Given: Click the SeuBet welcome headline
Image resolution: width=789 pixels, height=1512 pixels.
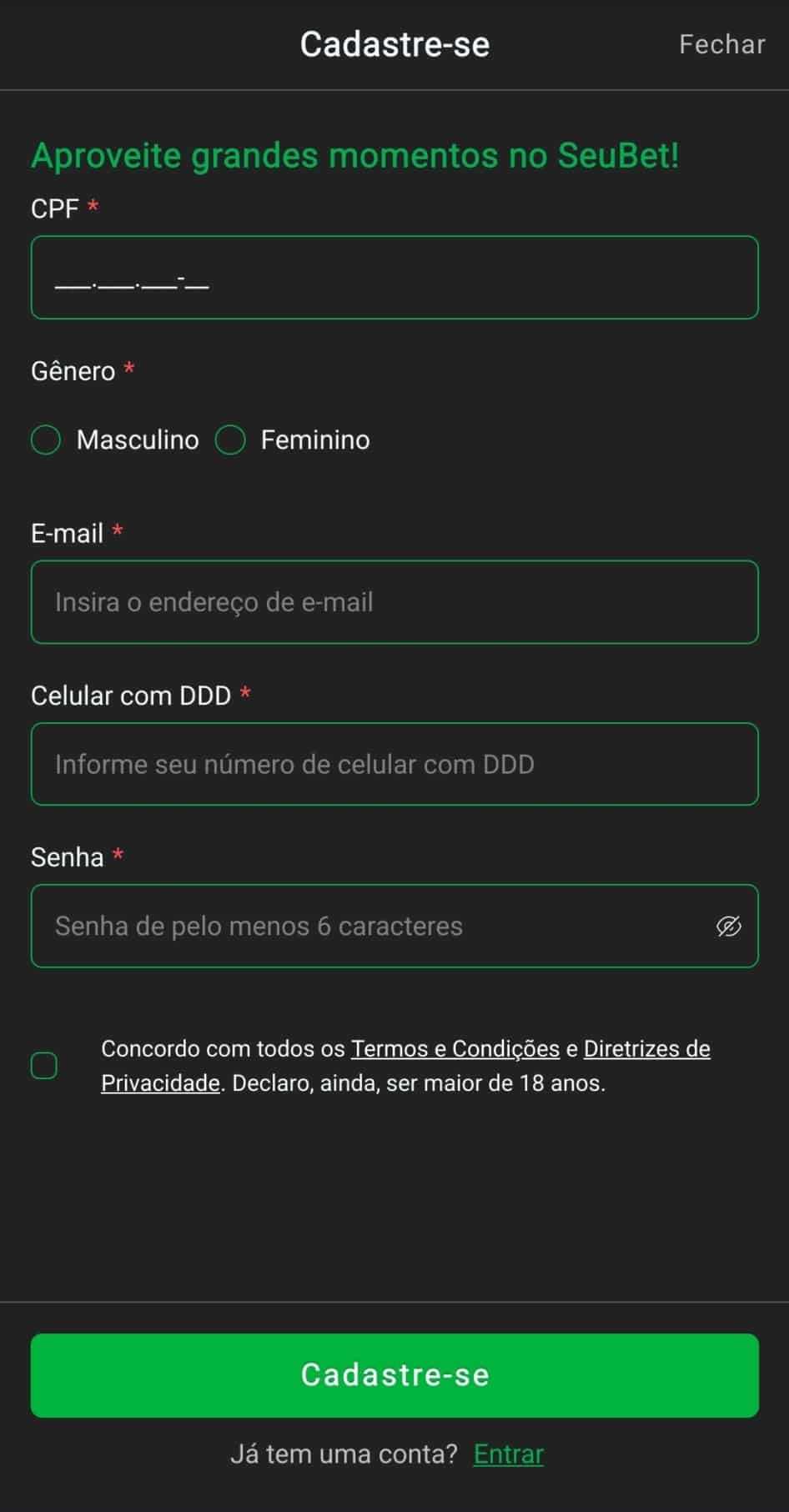Looking at the screenshot, I should pos(356,155).
